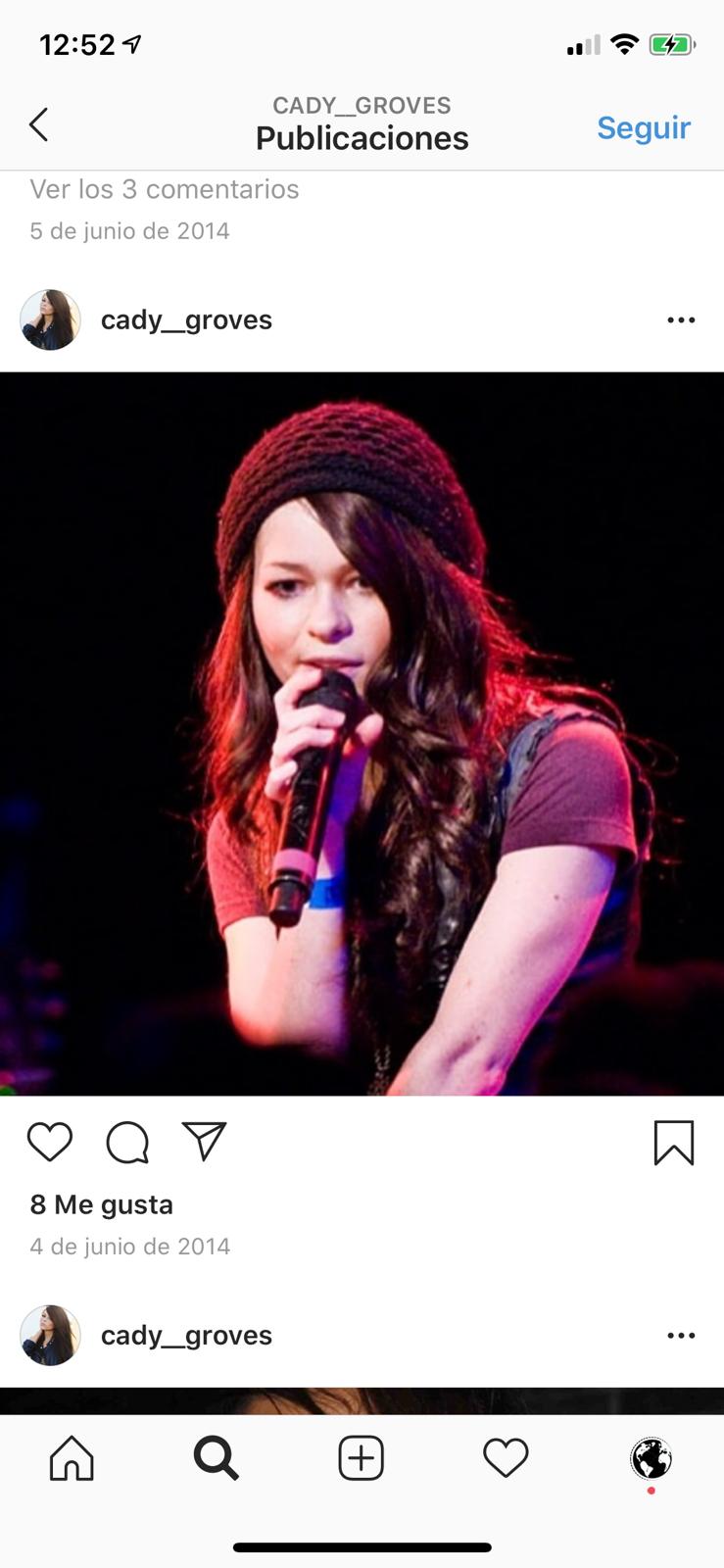Share the 4 de junio post via paper plane
Viewport: 724px width, 1568px height.
click(205, 1142)
